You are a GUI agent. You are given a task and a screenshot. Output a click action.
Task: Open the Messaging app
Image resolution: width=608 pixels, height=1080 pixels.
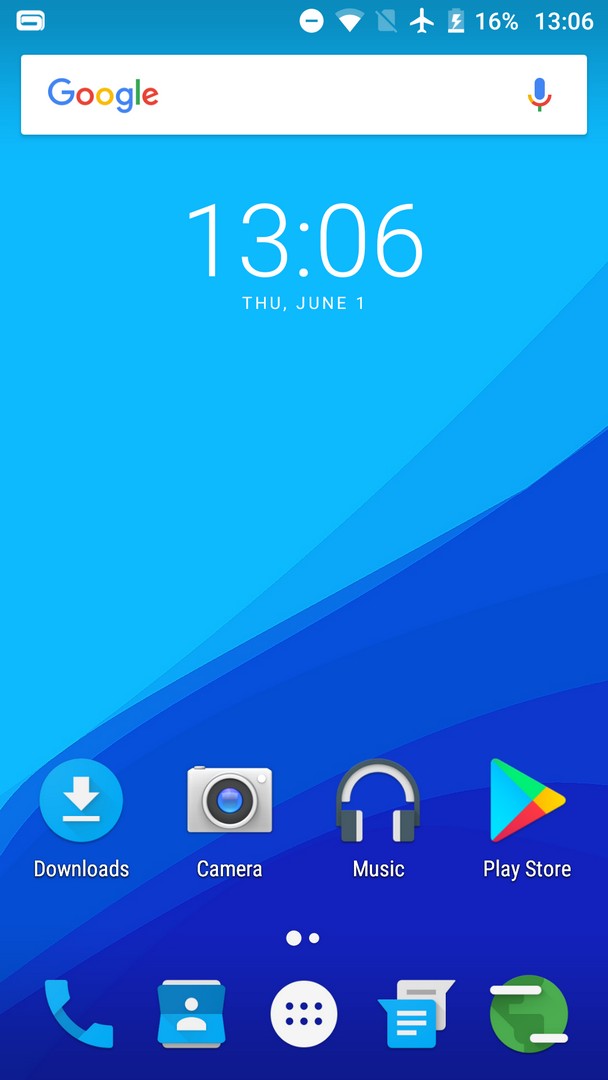pos(417,1013)
